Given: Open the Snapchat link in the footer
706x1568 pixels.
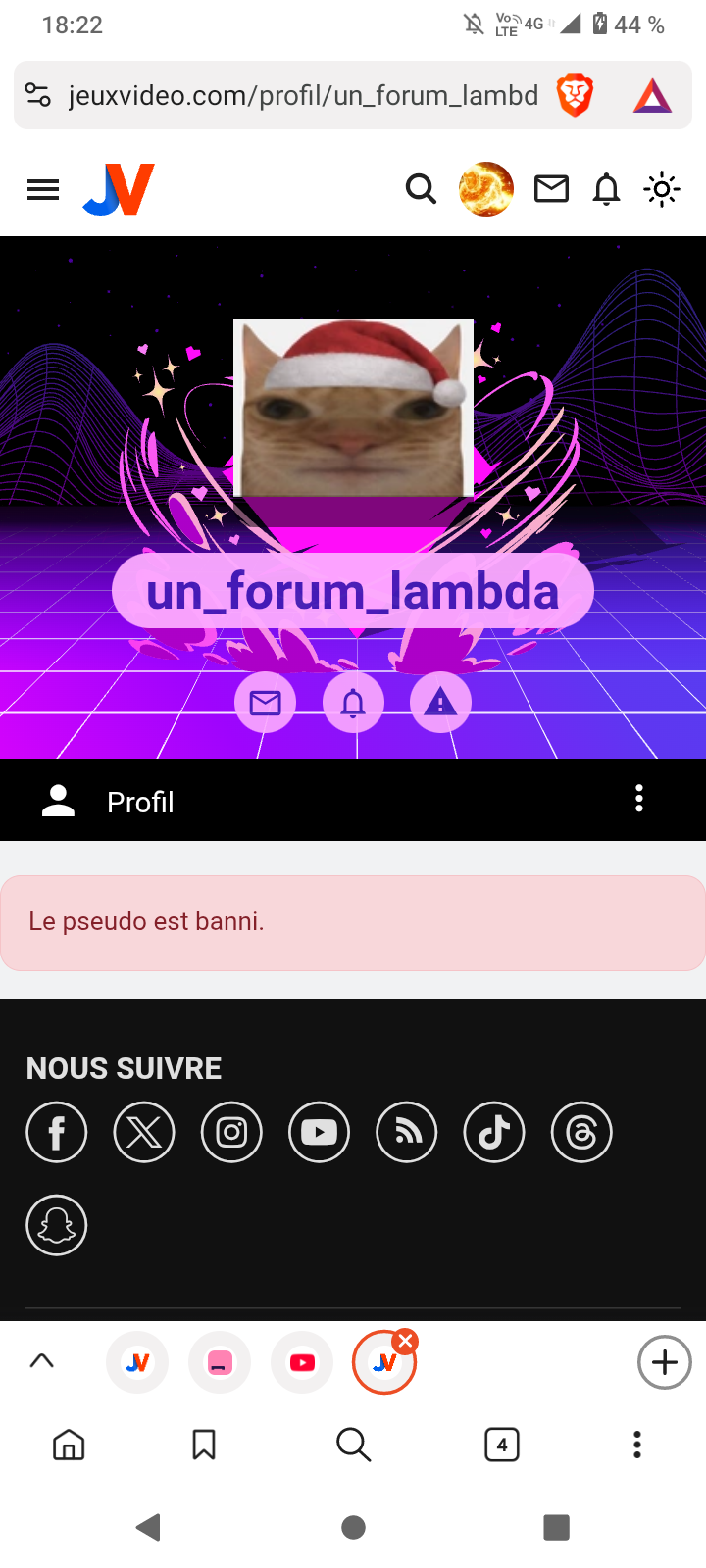Looking at the screenshot, I should 57,1225.
